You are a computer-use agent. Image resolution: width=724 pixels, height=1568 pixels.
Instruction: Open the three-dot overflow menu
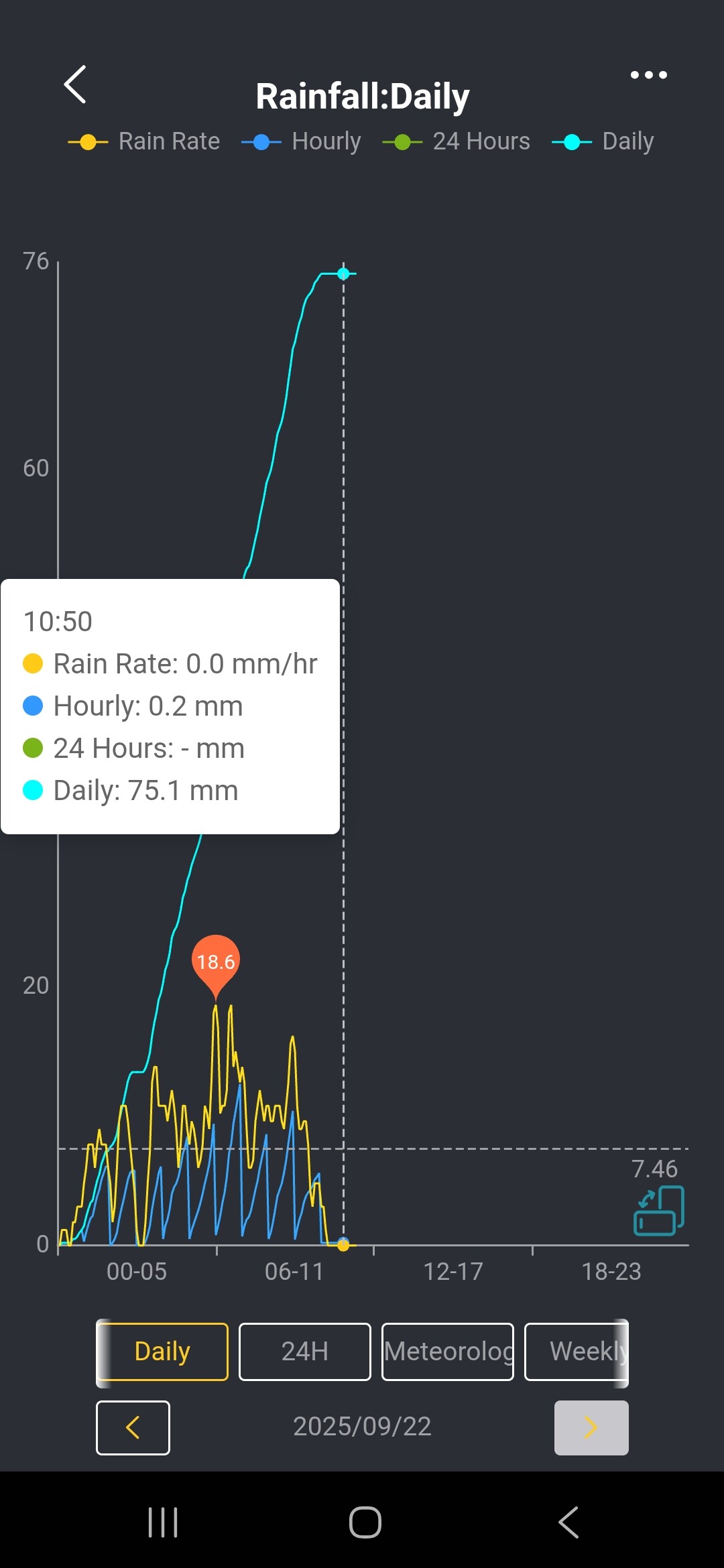tap(648, 75)
